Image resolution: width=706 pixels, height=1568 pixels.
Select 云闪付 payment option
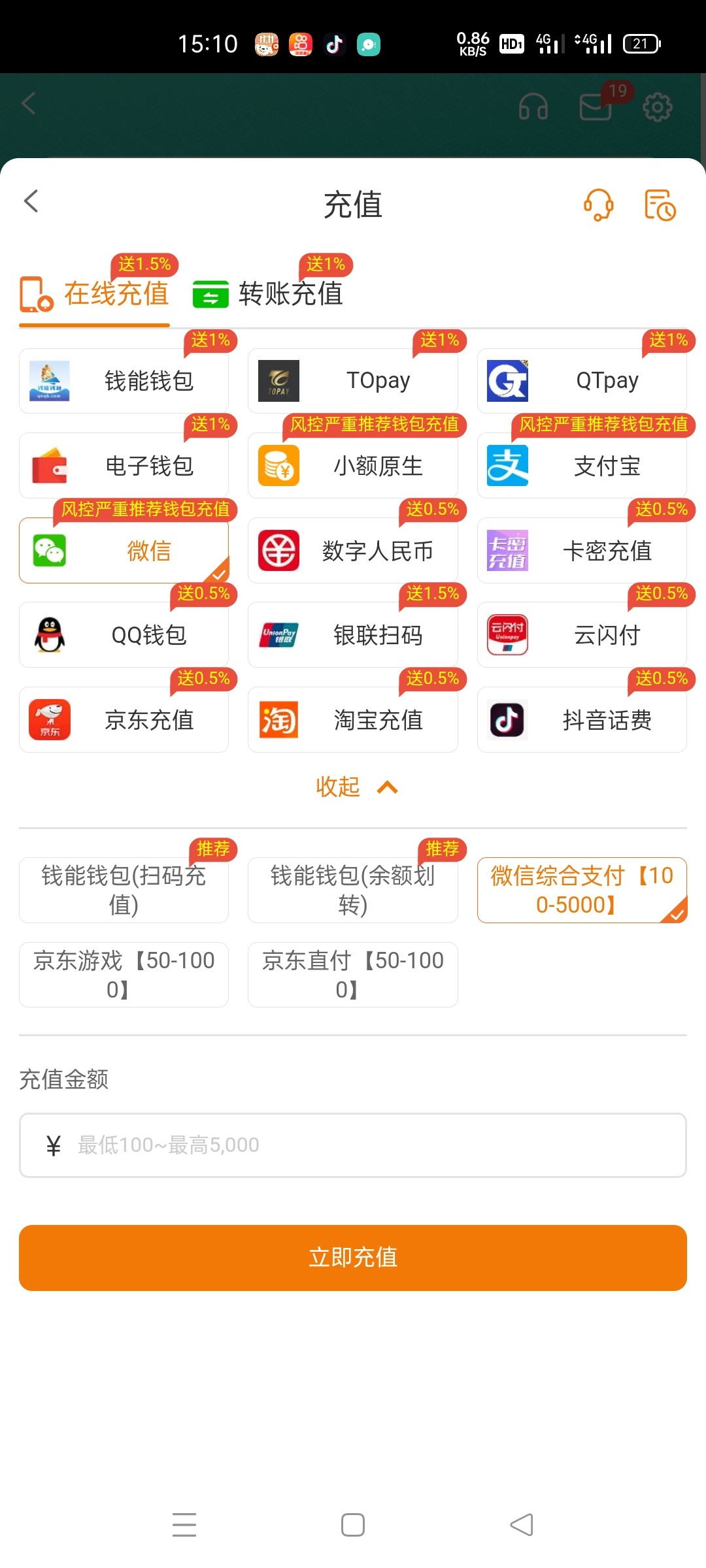pyautogui.click(x=582, y=635)
